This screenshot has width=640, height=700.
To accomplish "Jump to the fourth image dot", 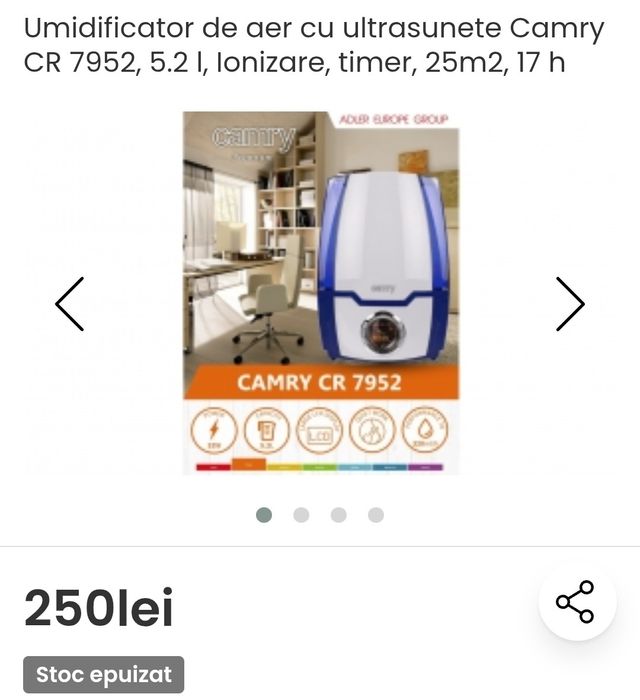I will [x=375, y=515].
